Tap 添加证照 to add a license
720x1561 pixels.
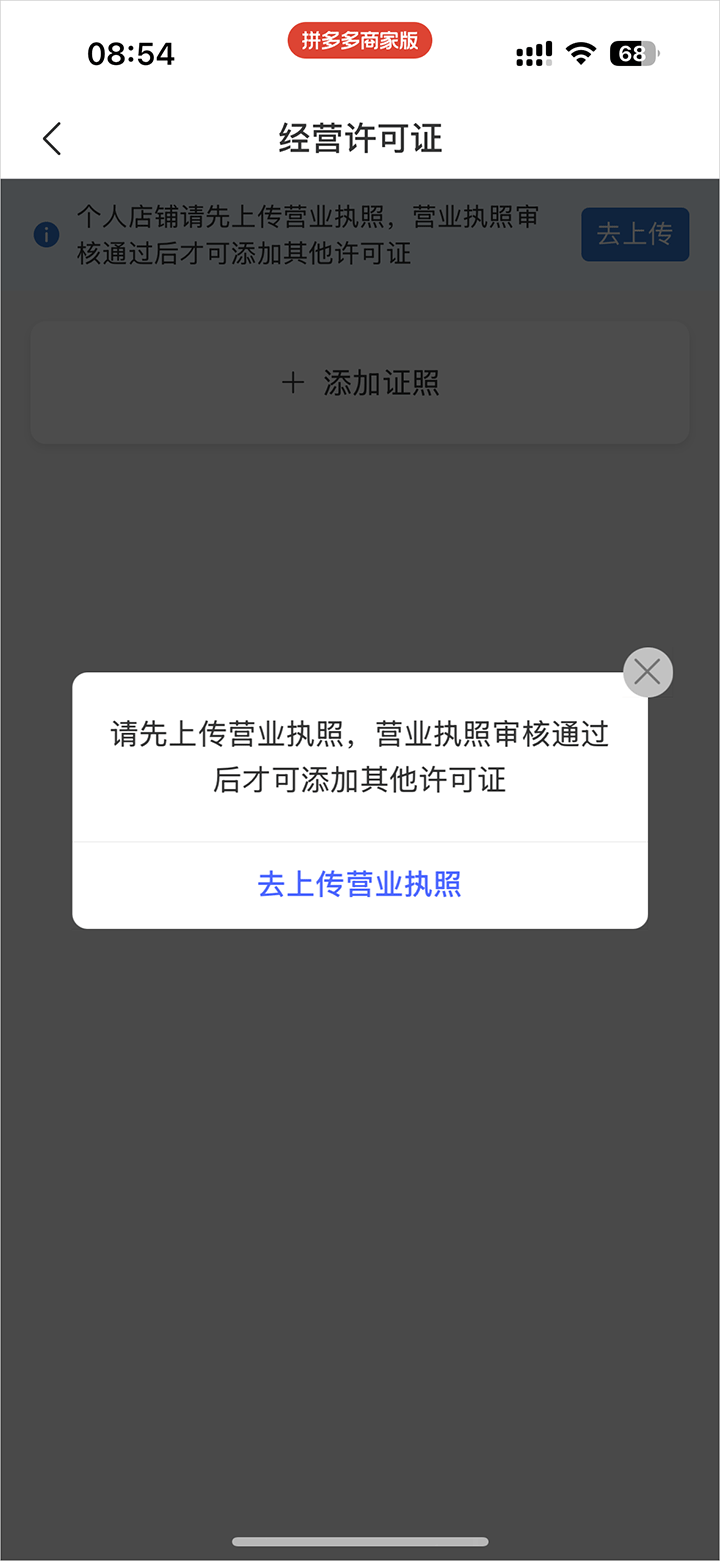click(360, 383)
